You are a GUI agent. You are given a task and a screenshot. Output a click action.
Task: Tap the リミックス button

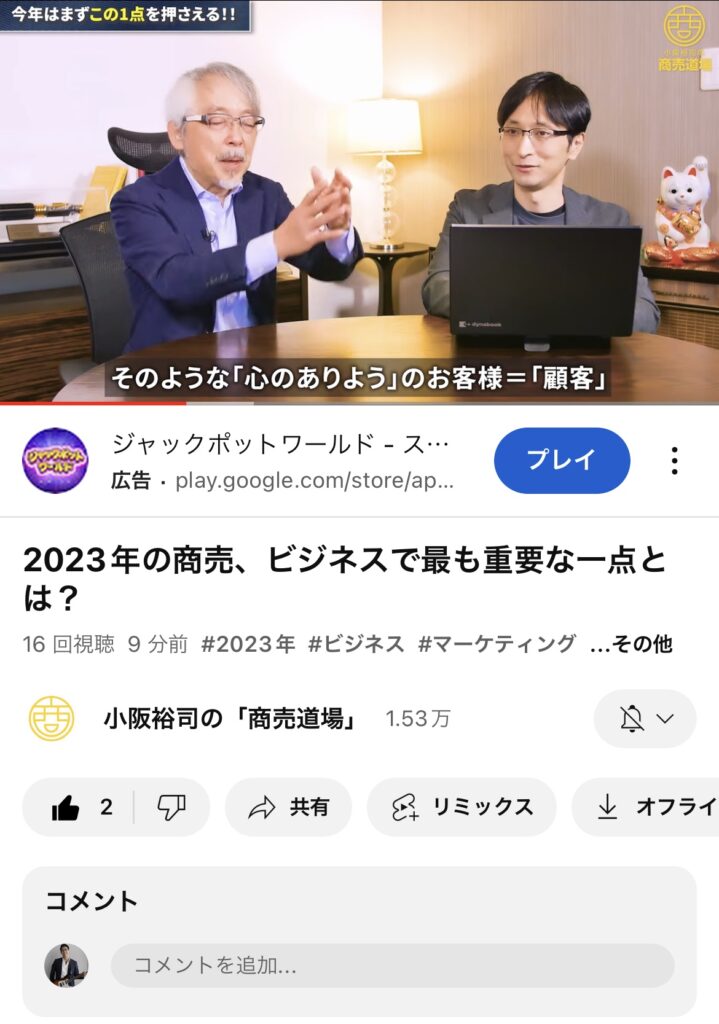coord(461,807)
